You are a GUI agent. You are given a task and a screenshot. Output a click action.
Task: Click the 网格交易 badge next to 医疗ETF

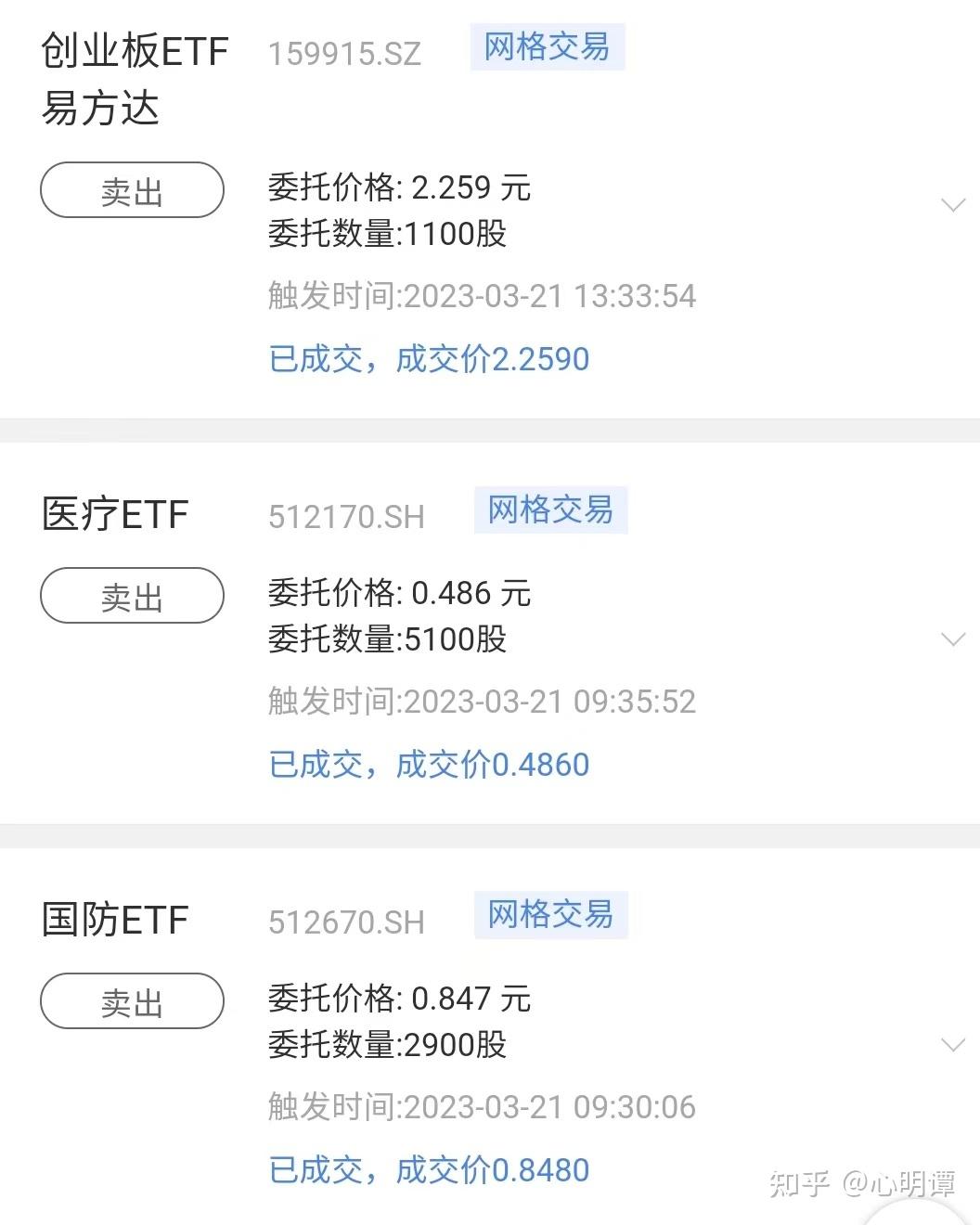coord(550,509)
